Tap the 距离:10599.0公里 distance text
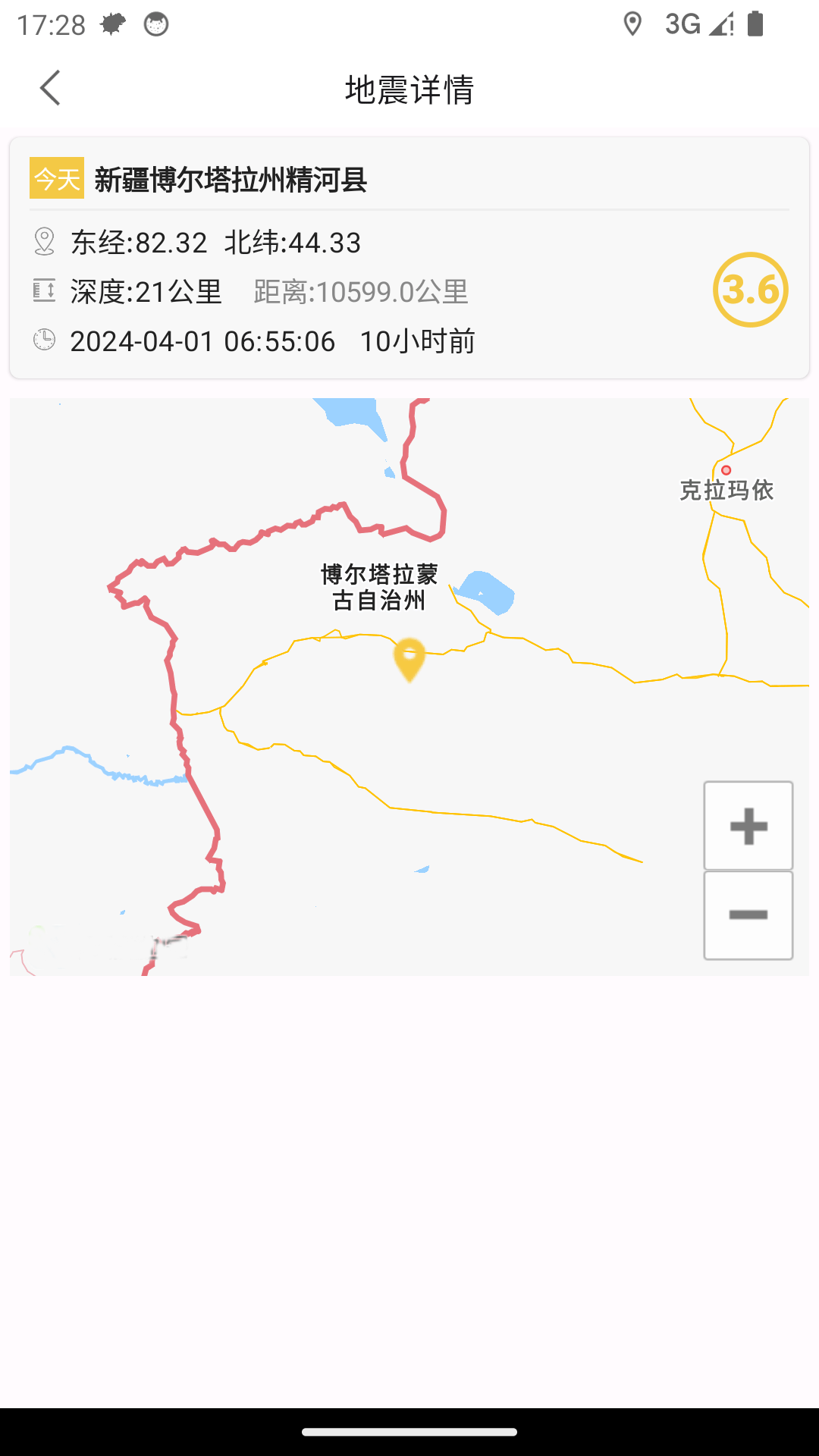This screenshot has width=819, height=1456. [x=360, y=291]
